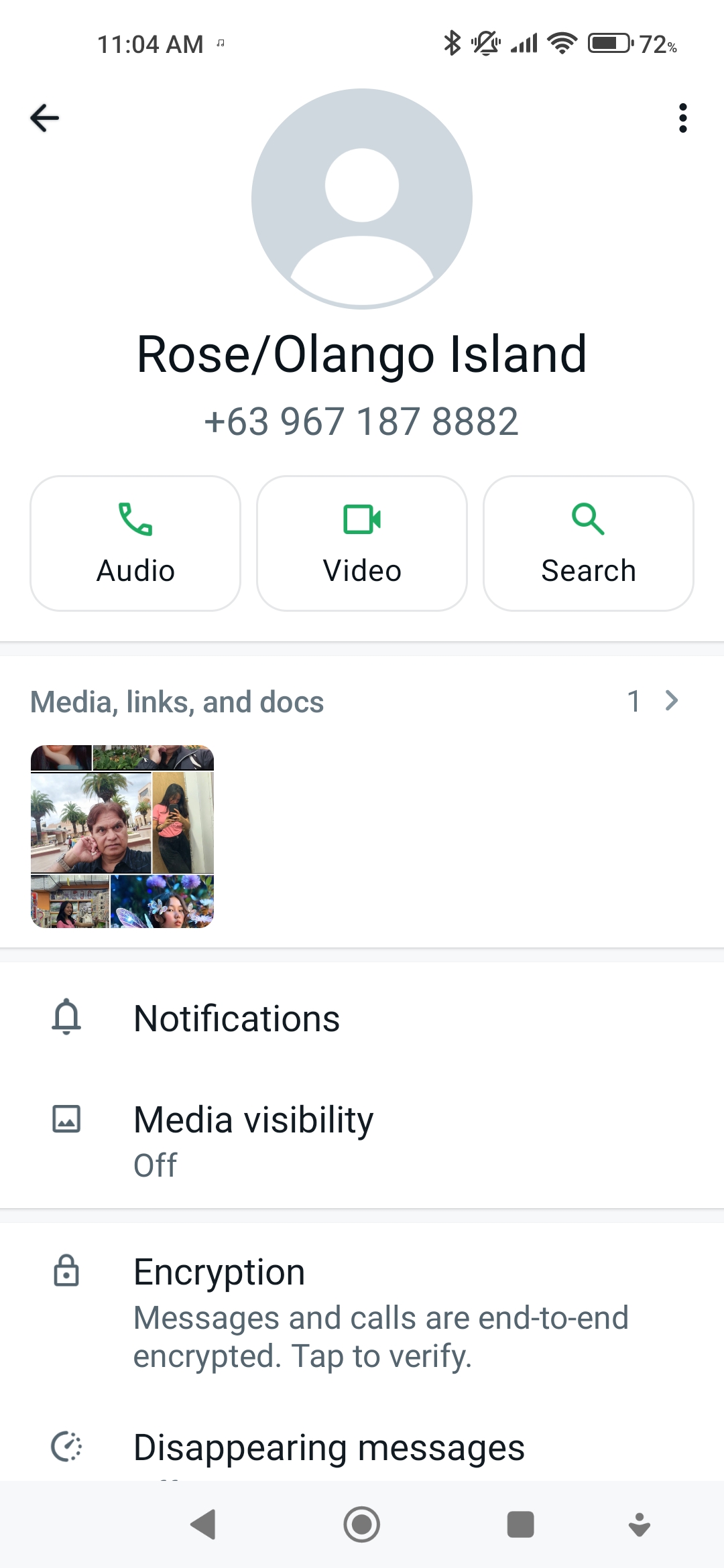Go back using the top arrow
The height and width of the screenshot is (1568, 724).
[45, 118]
